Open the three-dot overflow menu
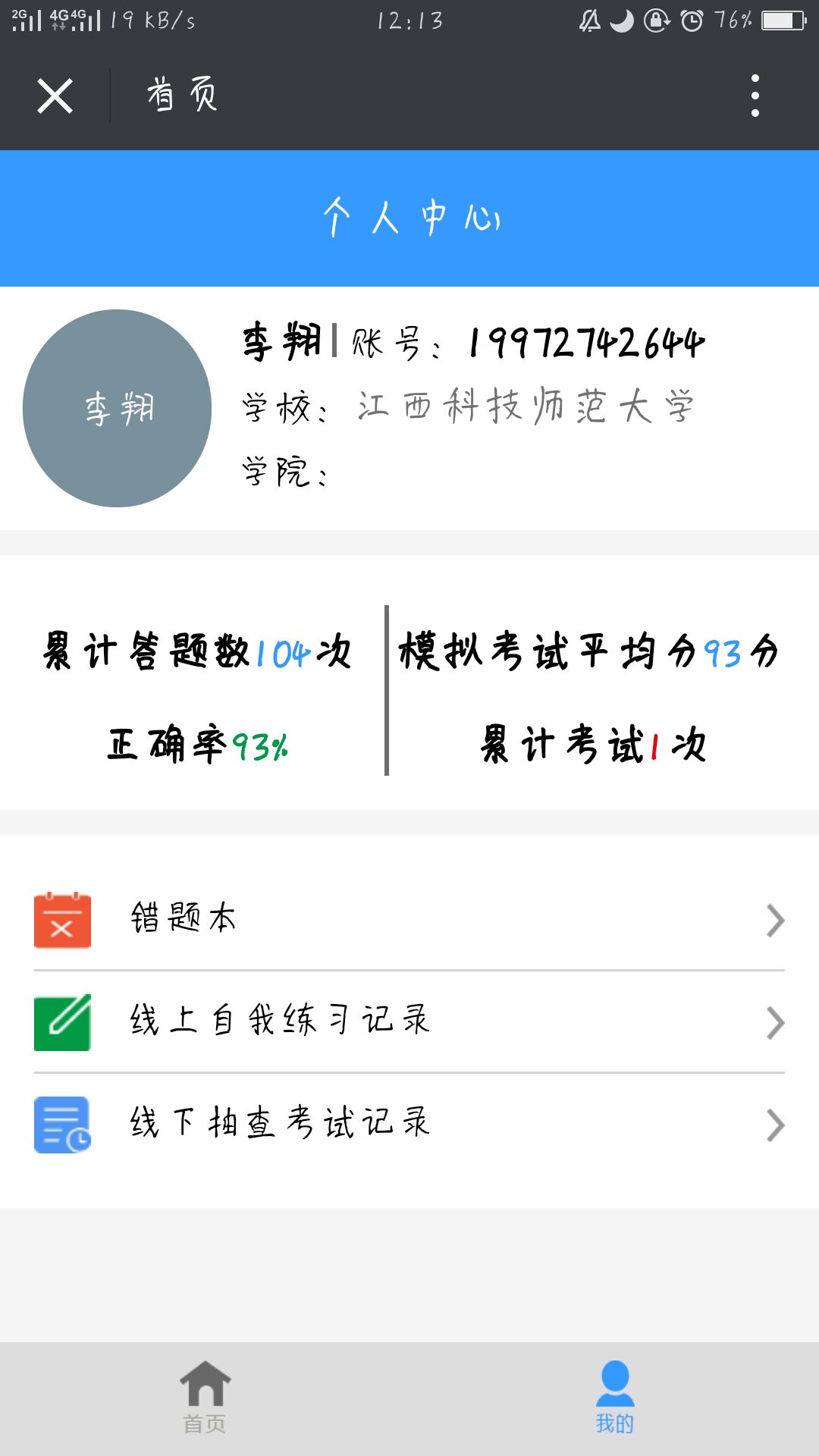Image resolution: width=819 pixels, height=1456 pixels. click(755, 96)
